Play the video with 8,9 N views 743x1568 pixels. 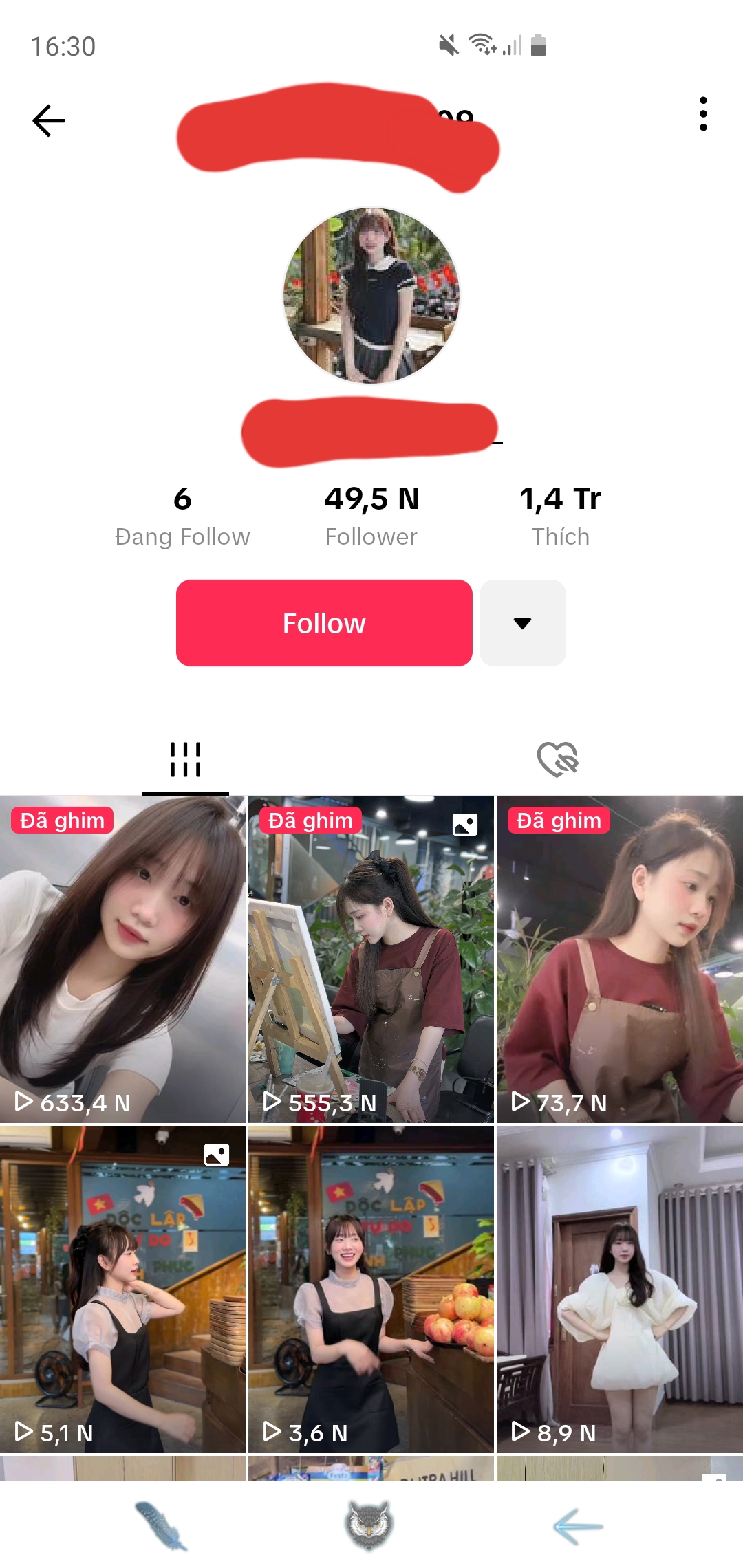(619, 1289)
